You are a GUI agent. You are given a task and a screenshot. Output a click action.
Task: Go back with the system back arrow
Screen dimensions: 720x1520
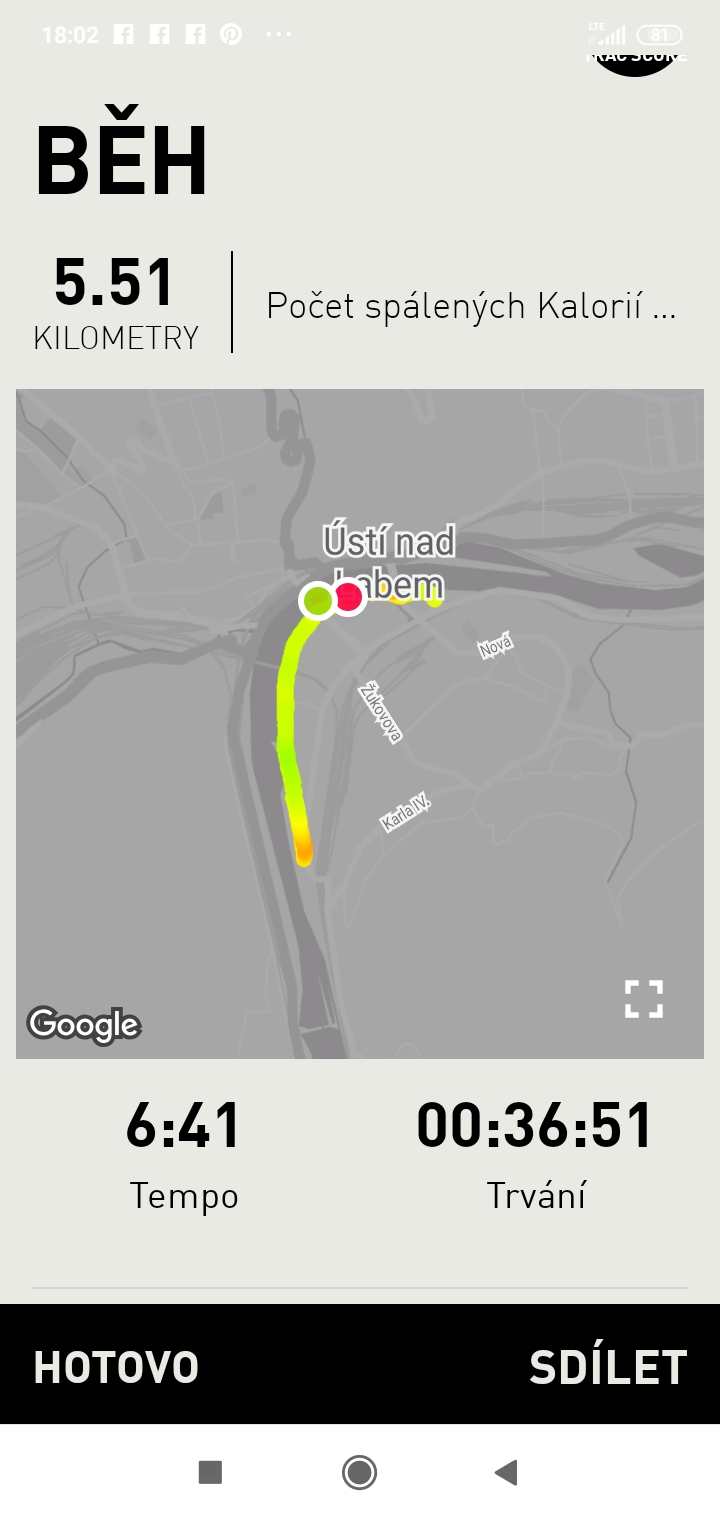tap(506, 1472)
